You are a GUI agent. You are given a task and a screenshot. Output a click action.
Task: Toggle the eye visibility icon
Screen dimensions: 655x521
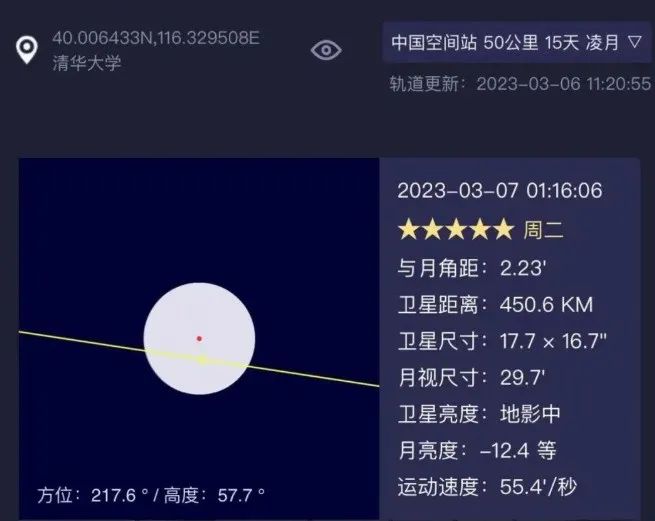pyautogui.click(x=326, y=50)
